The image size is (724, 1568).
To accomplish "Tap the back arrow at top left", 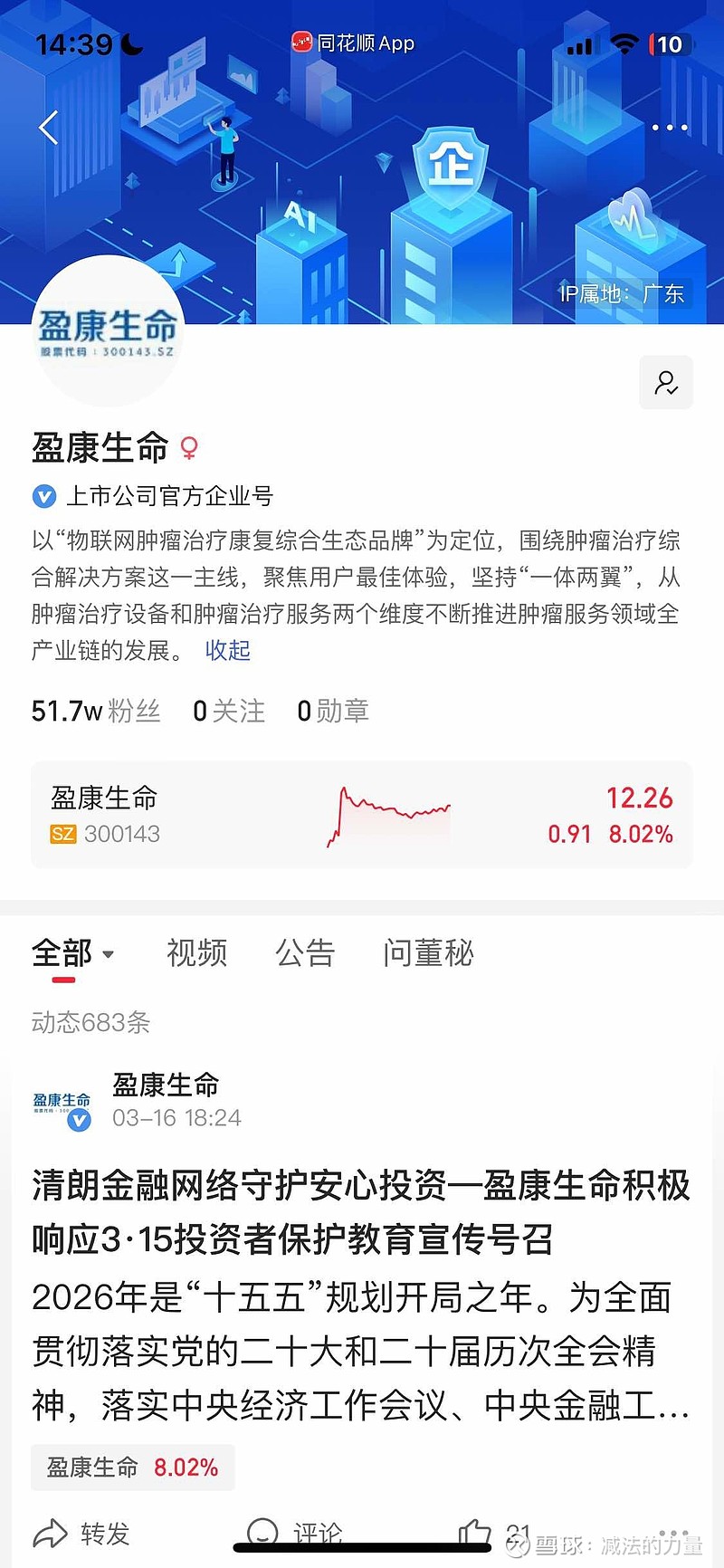I will coord(47,127).
